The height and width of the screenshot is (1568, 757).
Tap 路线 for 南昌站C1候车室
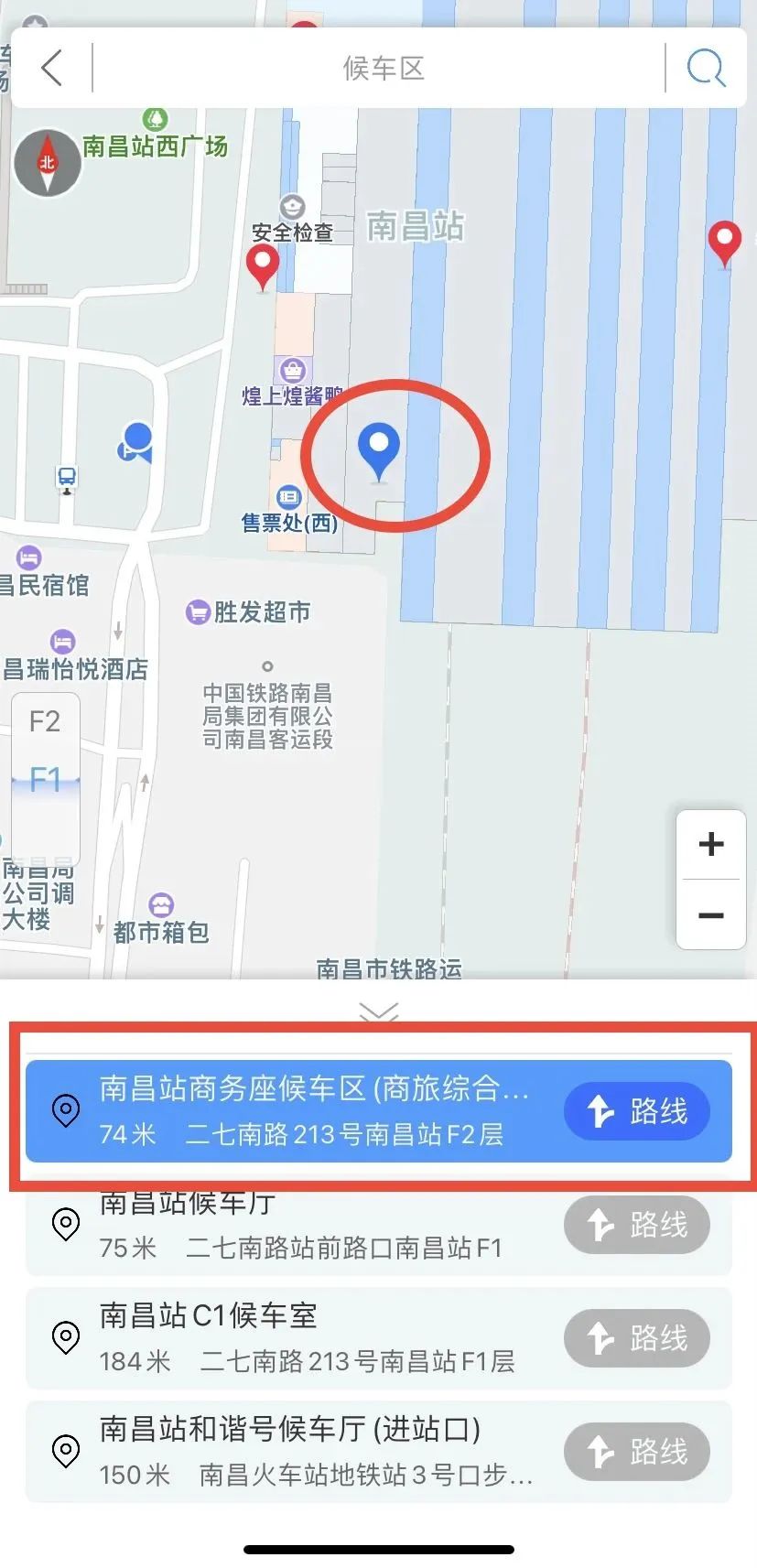click(x=635, y=1338)
